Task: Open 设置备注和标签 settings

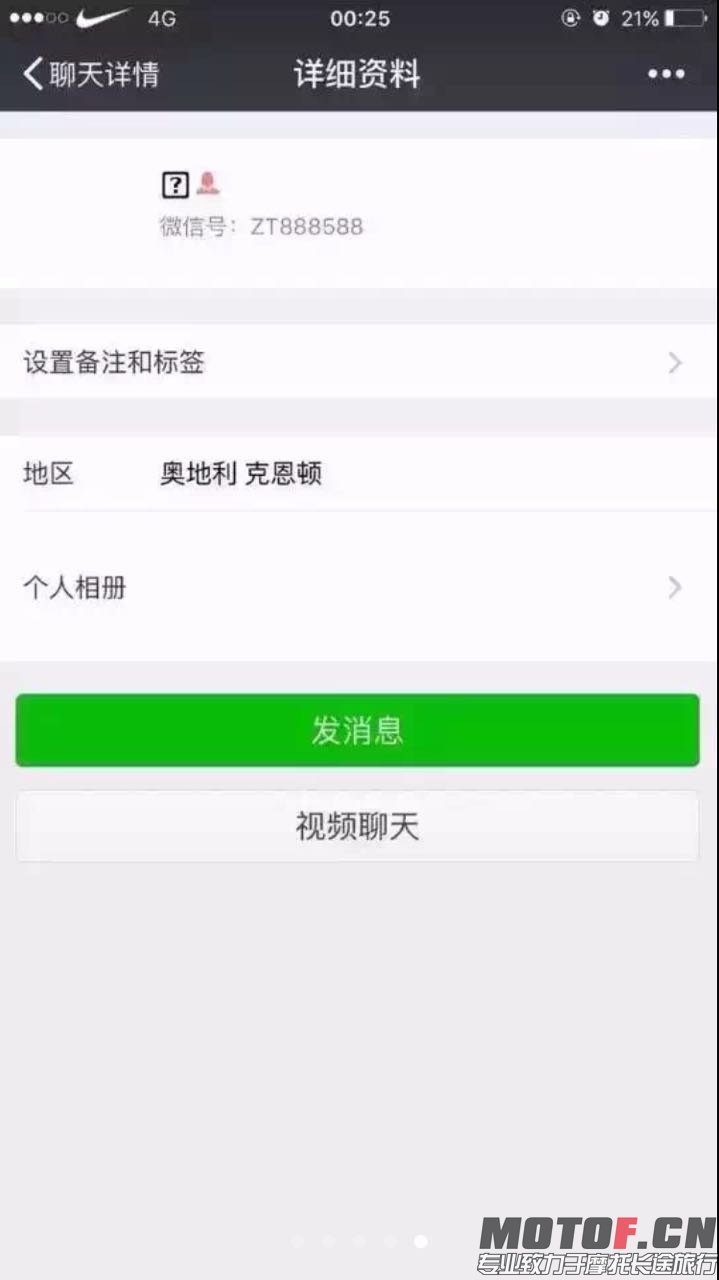Action: pos(358,362)
